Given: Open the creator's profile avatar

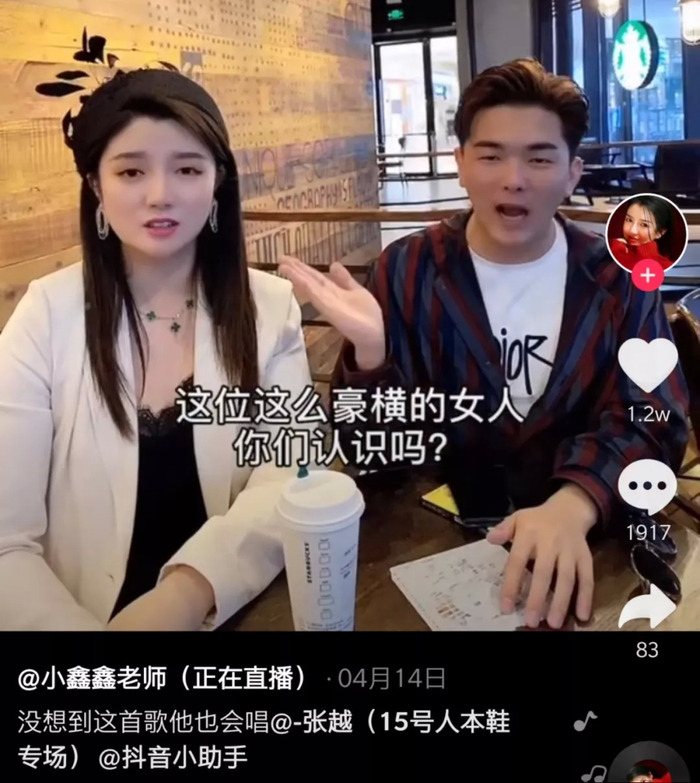Looking at the screenshot, I should click(x=647, y=234).
